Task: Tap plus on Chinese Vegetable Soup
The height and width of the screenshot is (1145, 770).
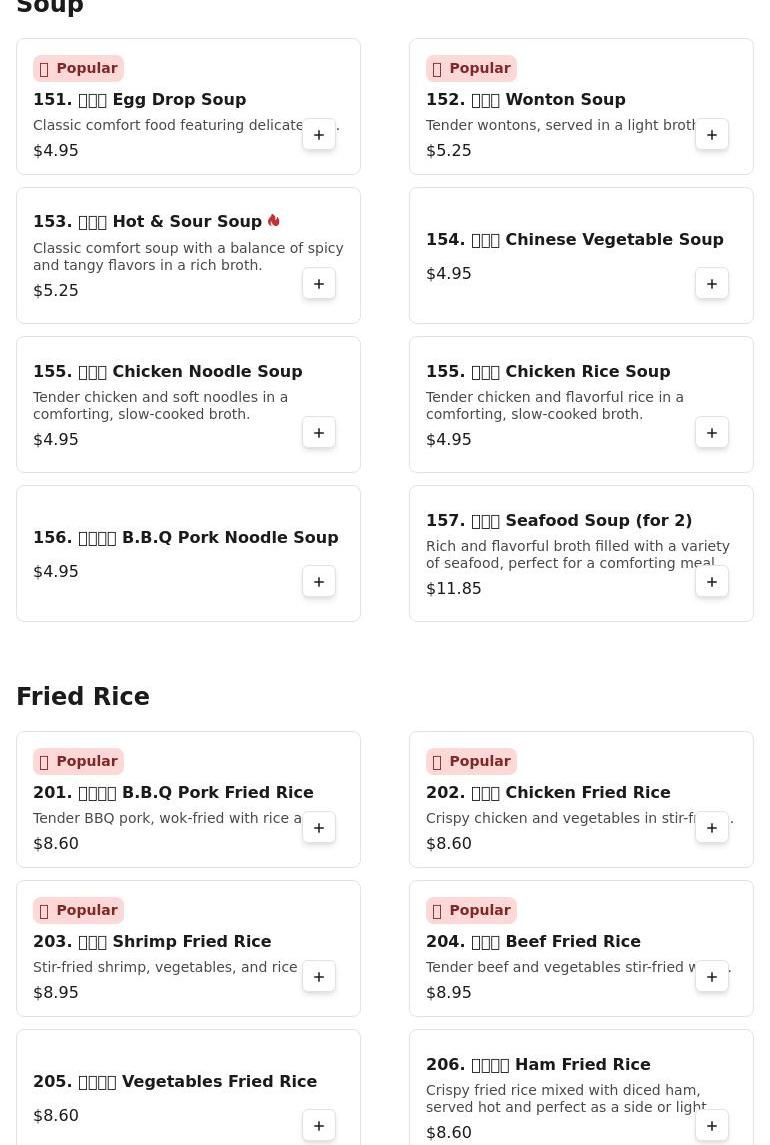Action: 712,284
